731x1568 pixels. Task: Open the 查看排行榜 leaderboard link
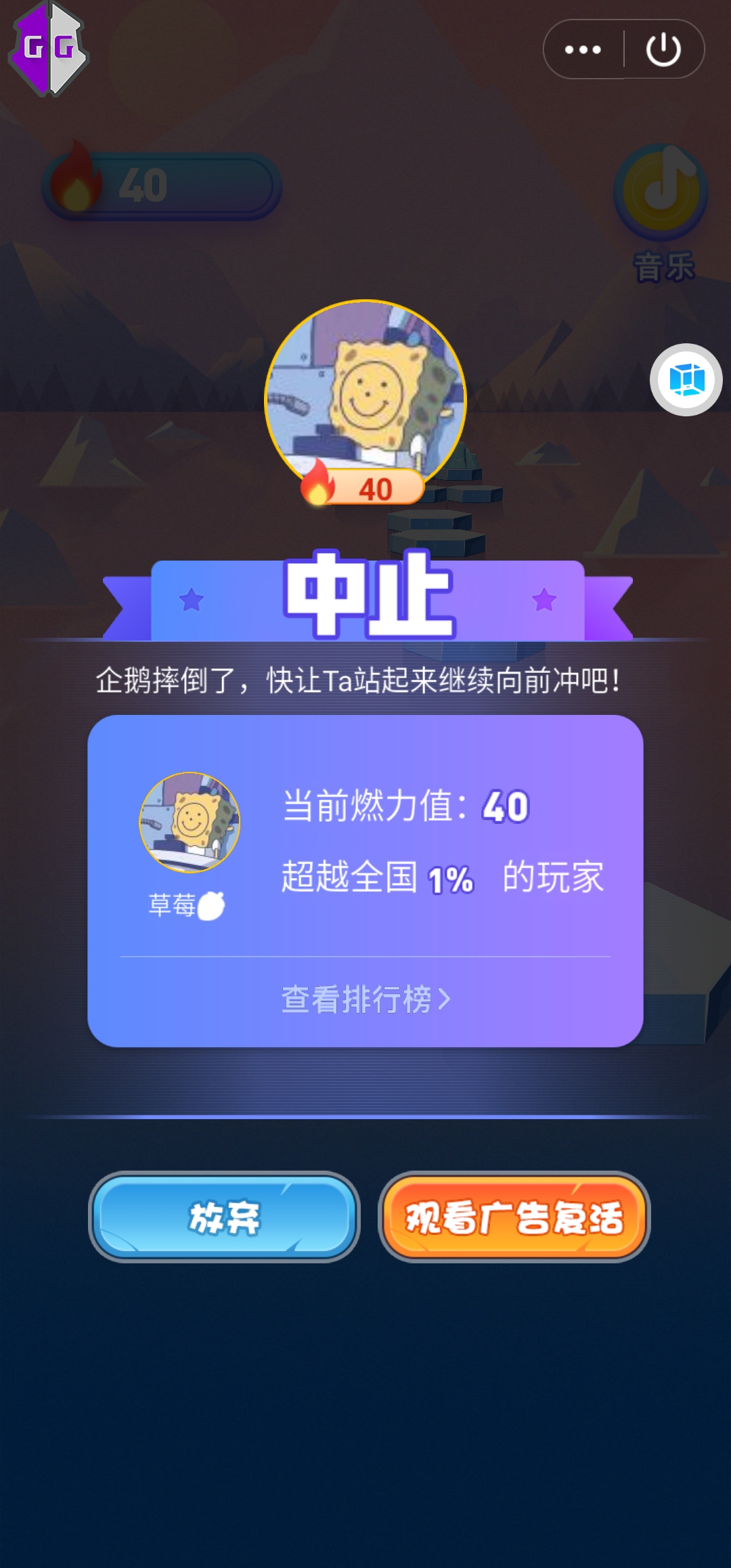tap(365, 999)
